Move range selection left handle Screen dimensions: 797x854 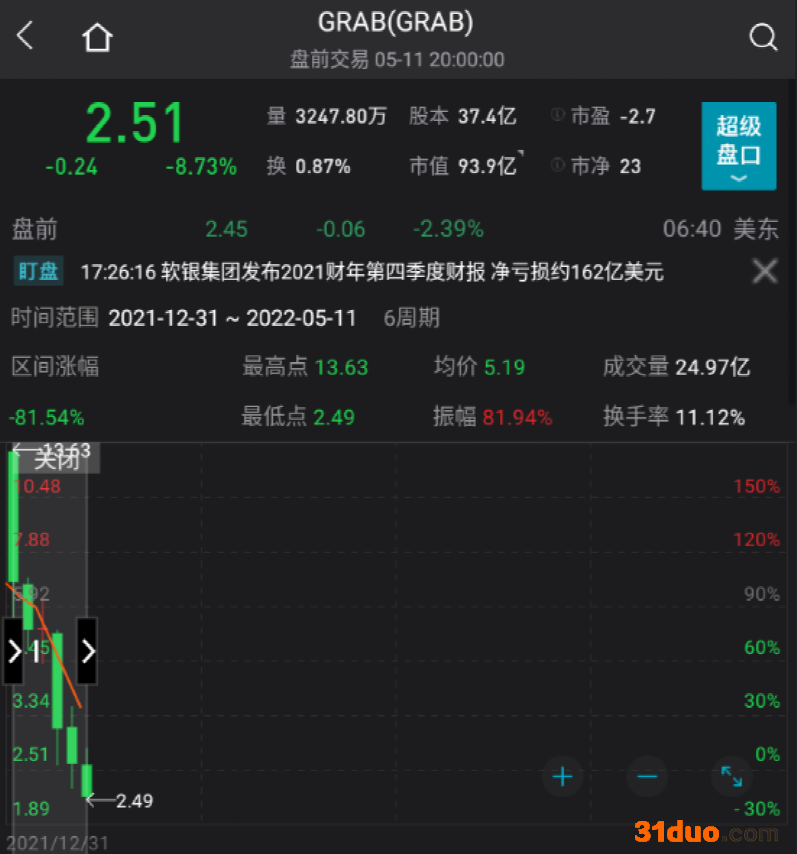point(13,652)
